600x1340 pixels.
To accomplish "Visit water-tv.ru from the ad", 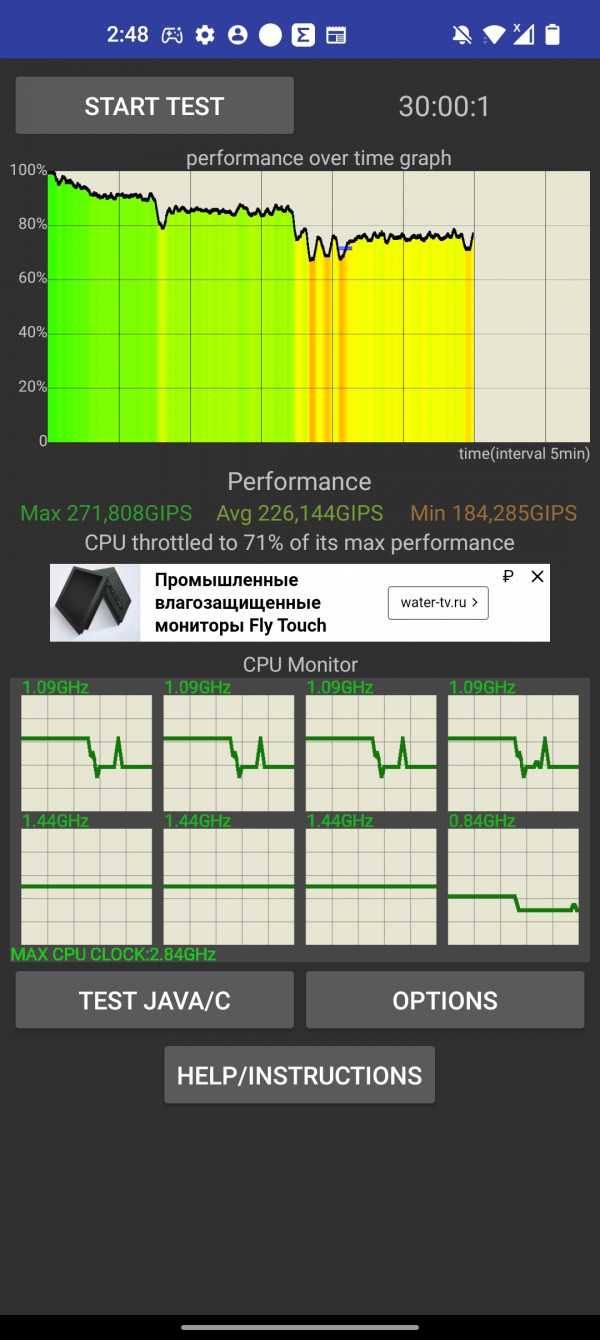I will [x=438, y=603].
